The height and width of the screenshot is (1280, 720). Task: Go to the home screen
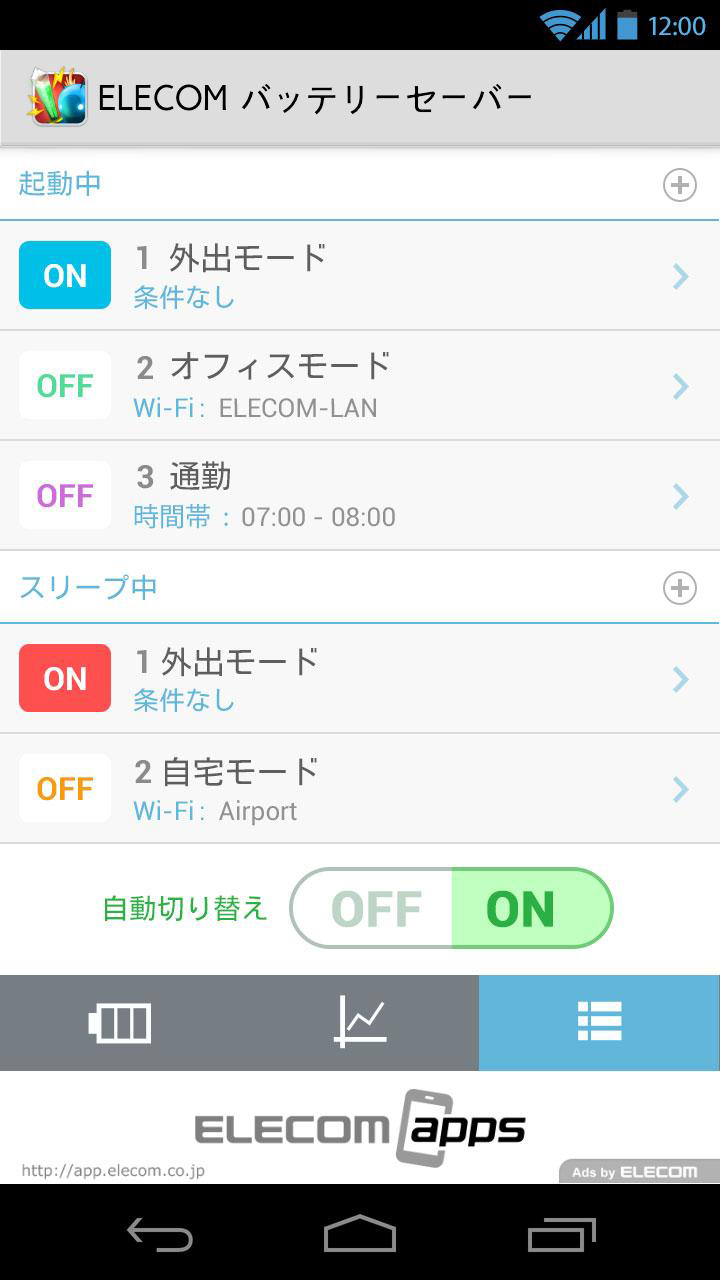click(x=360, y=1234)
